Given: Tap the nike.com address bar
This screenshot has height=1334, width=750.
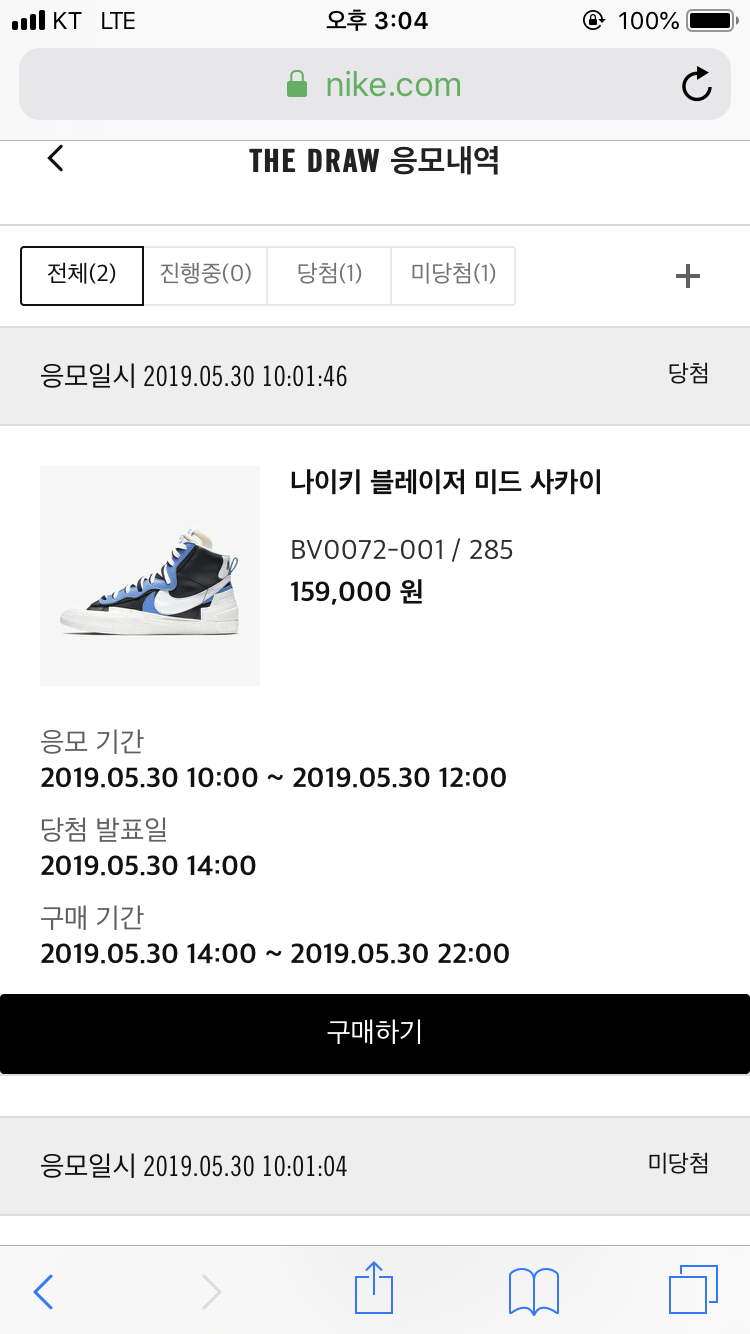Looking at the screenshot, I should click(x=374, y=85).
